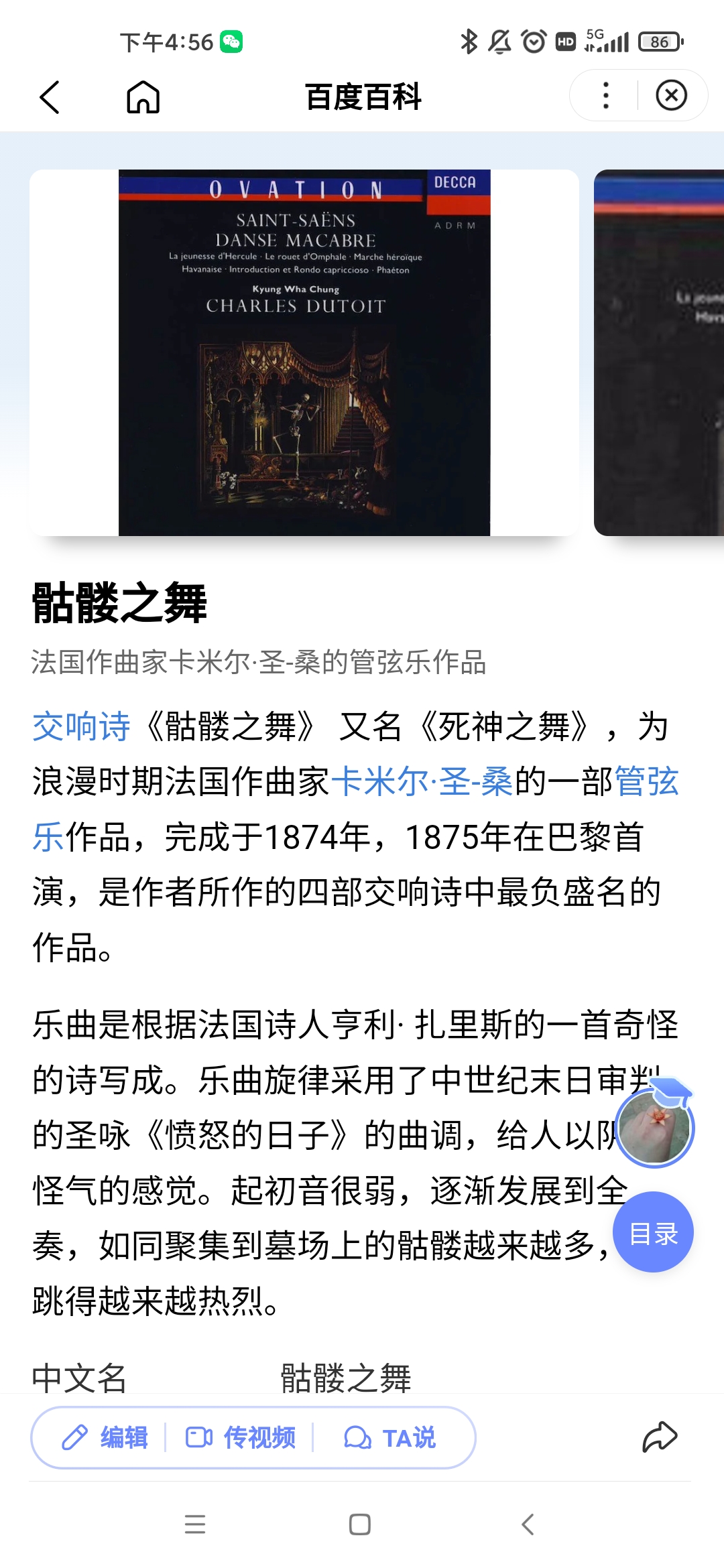Tap 传视频 to upload a video
Image resolution: width=724 pixels, height=1568 pixels.
240,1438
